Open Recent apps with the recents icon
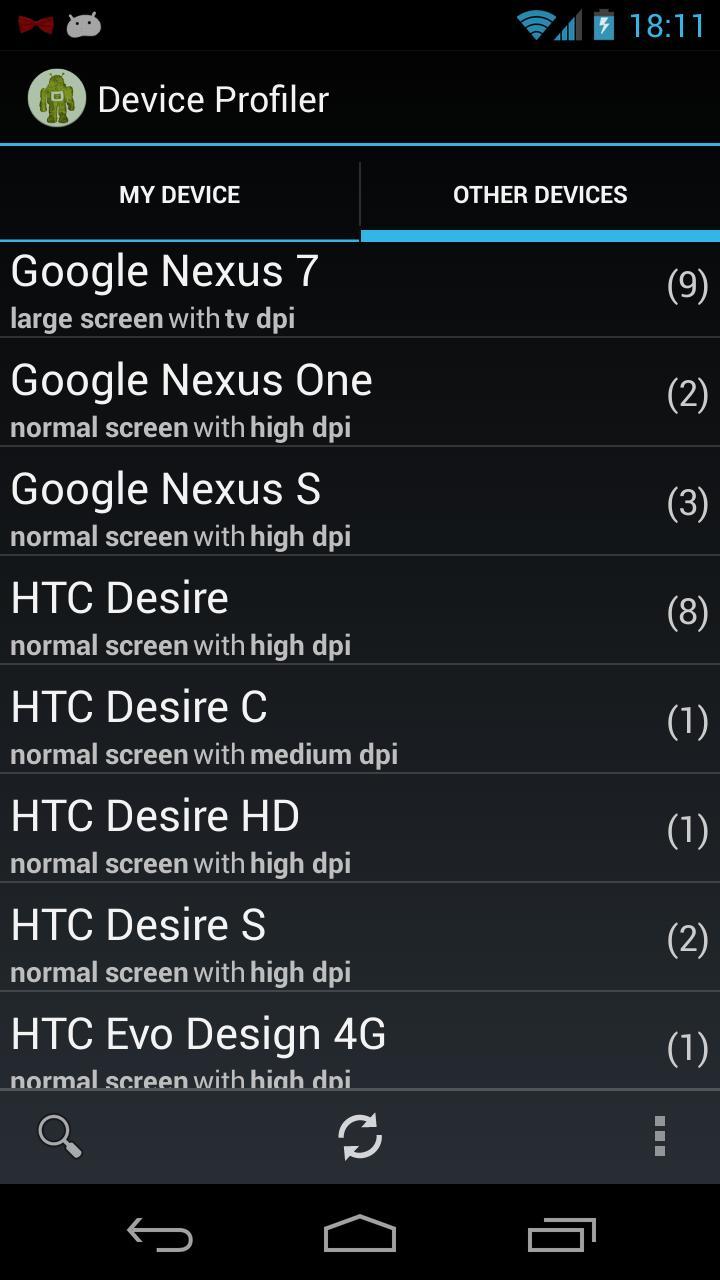Viewport: 720px width, 1280px height. tap(560, 1235)
